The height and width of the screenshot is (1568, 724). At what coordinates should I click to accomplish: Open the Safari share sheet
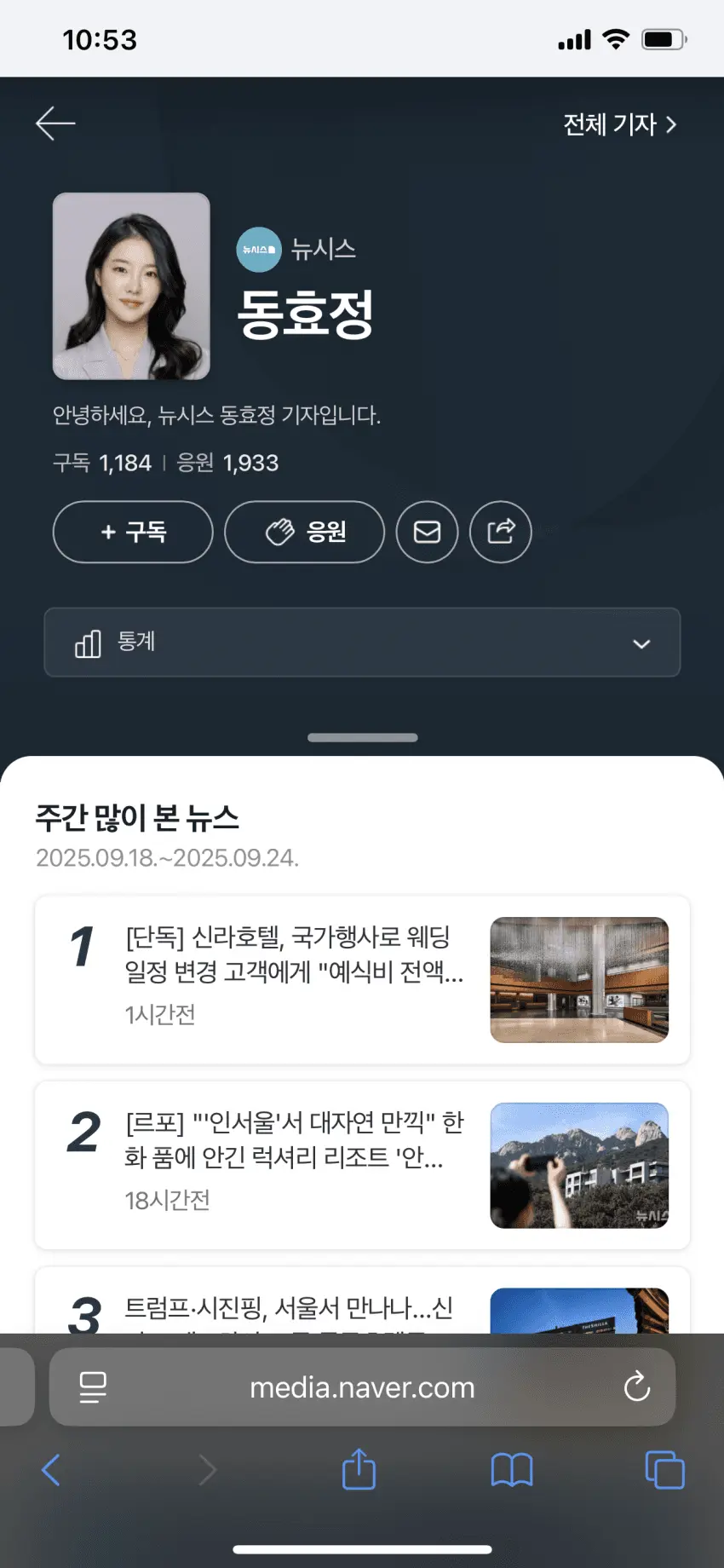[359, 1470]
